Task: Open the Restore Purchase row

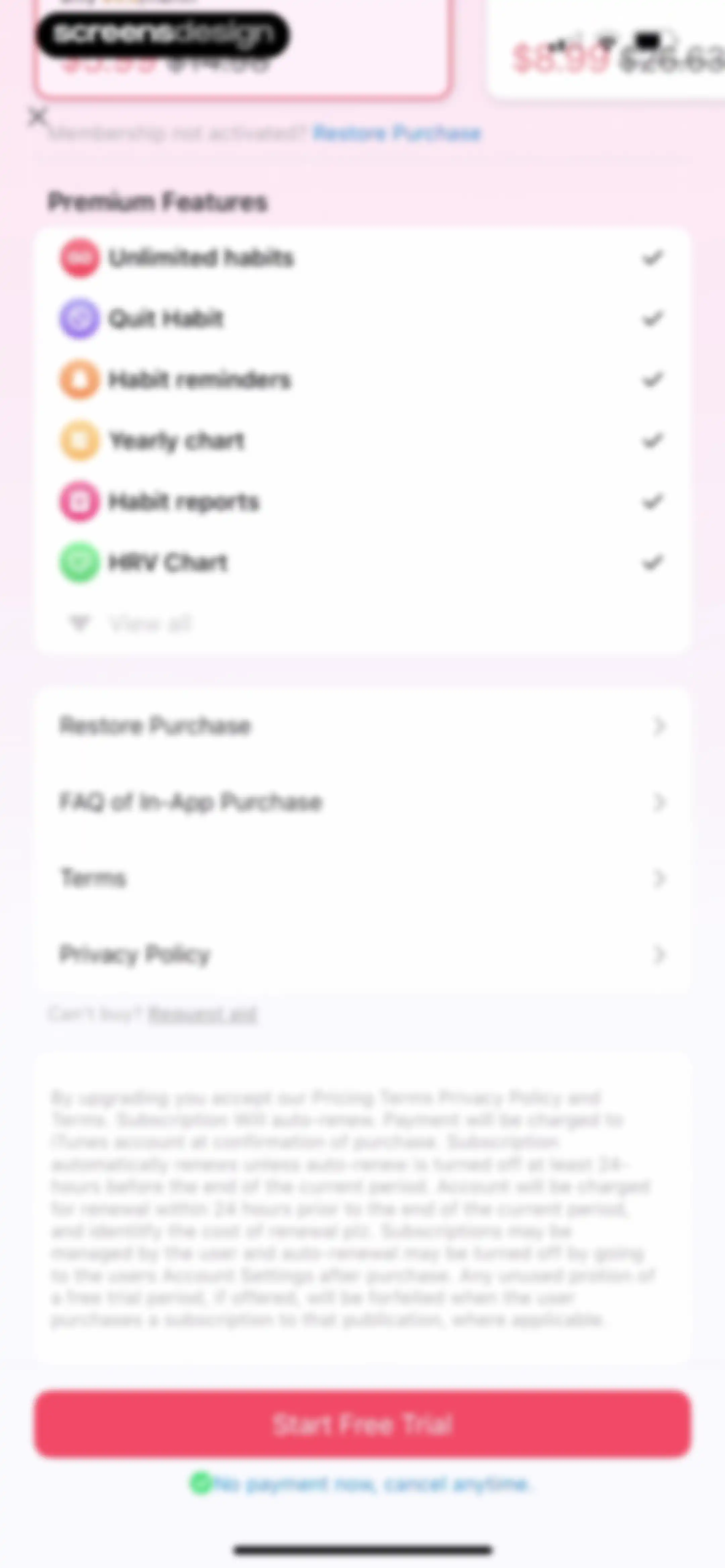Action: (x=363, y=726)
